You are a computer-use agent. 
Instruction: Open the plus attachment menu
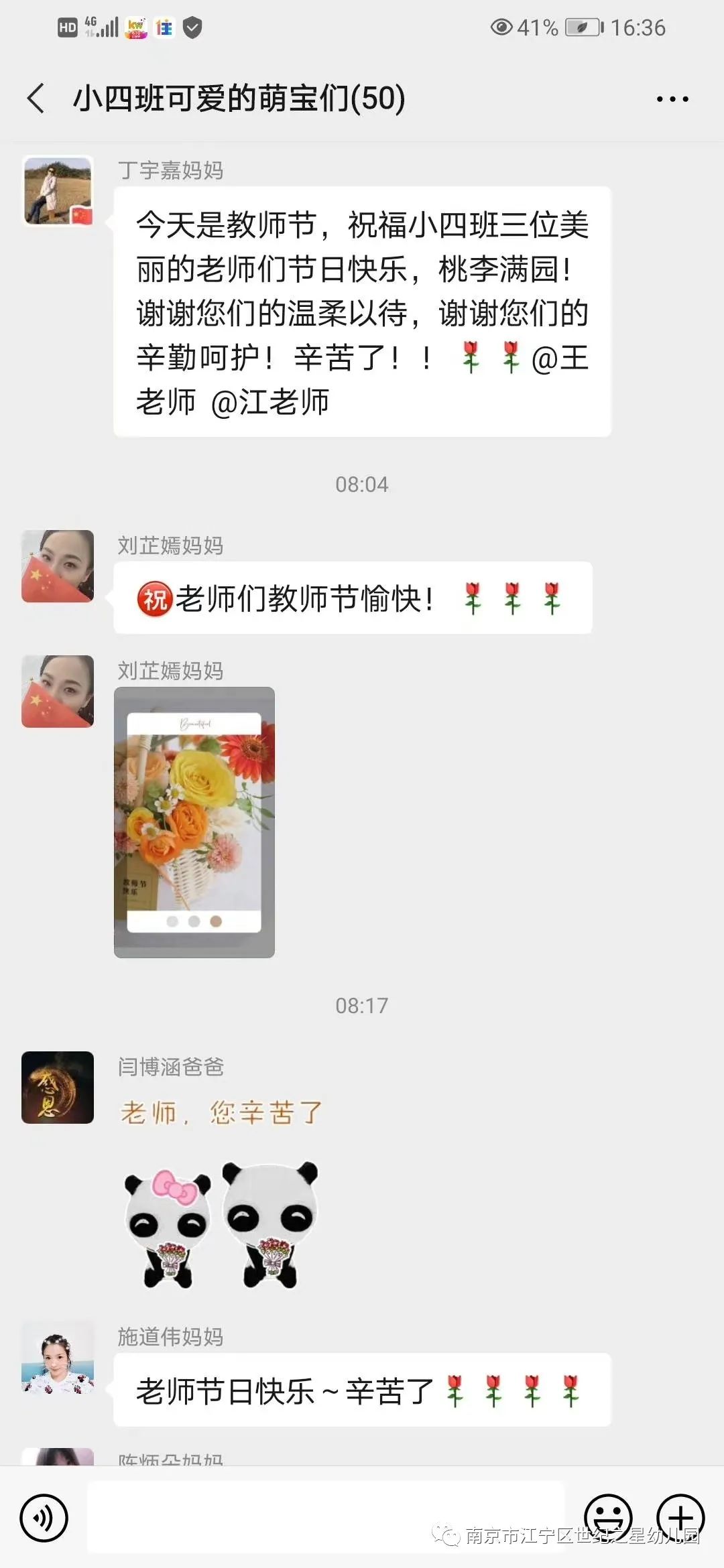[680, 1517]
